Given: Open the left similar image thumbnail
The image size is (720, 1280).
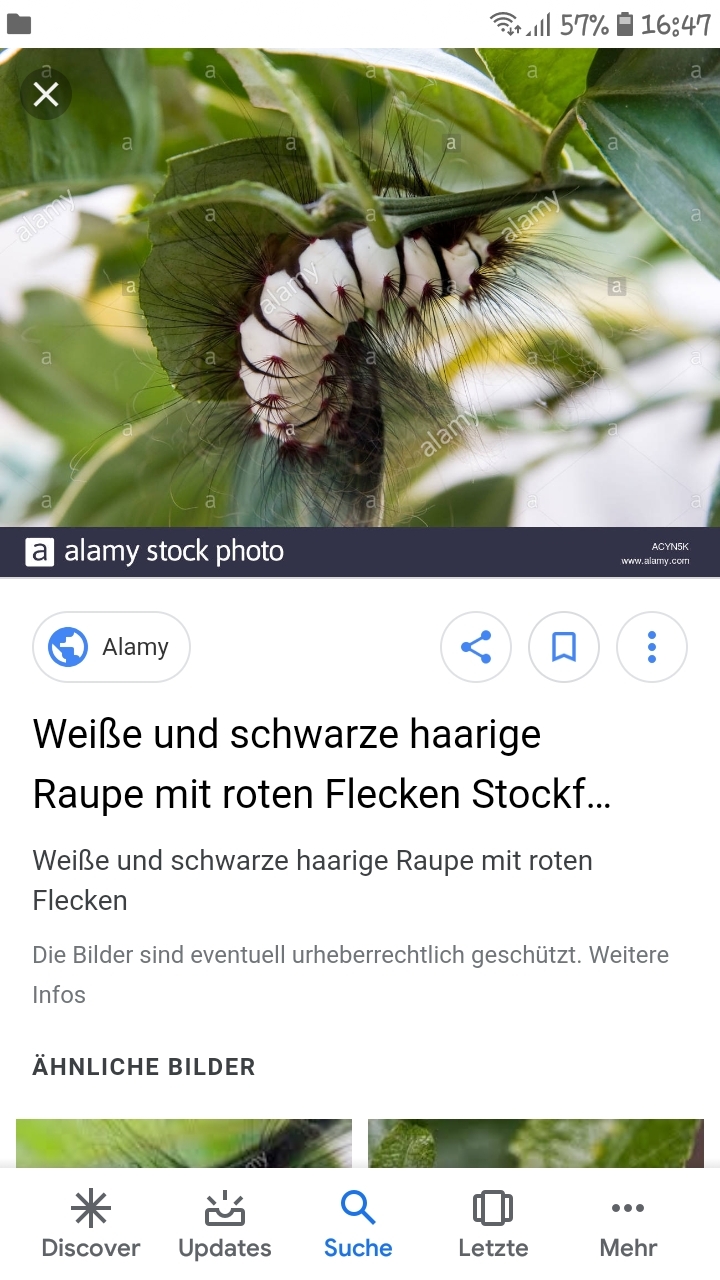Looking at the screenshot, I should tap(184, 1143).
